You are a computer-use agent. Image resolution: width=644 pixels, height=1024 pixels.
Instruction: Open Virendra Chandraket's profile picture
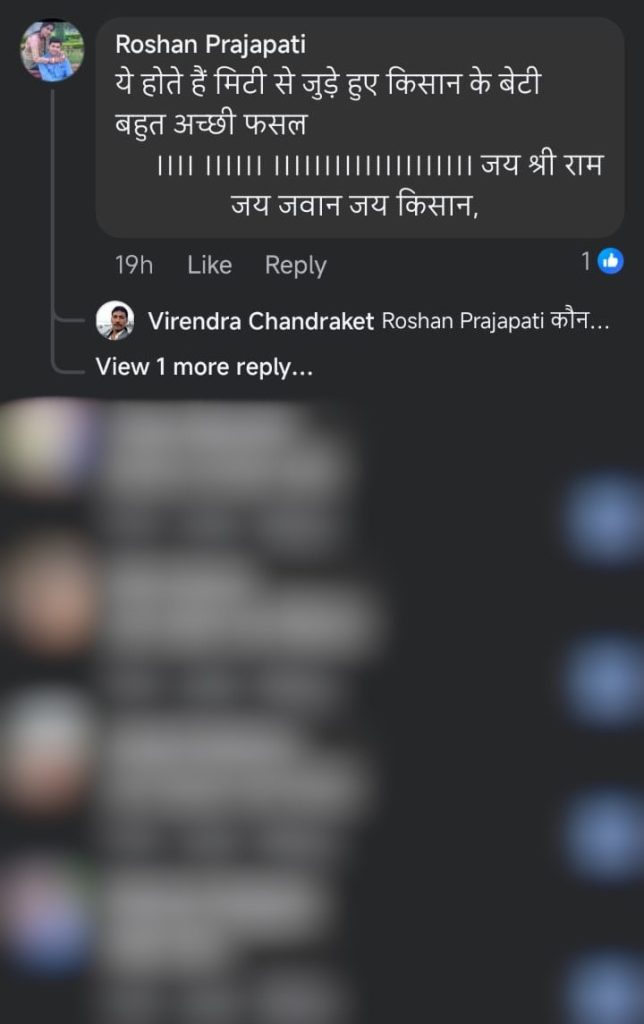pos(116,321)
